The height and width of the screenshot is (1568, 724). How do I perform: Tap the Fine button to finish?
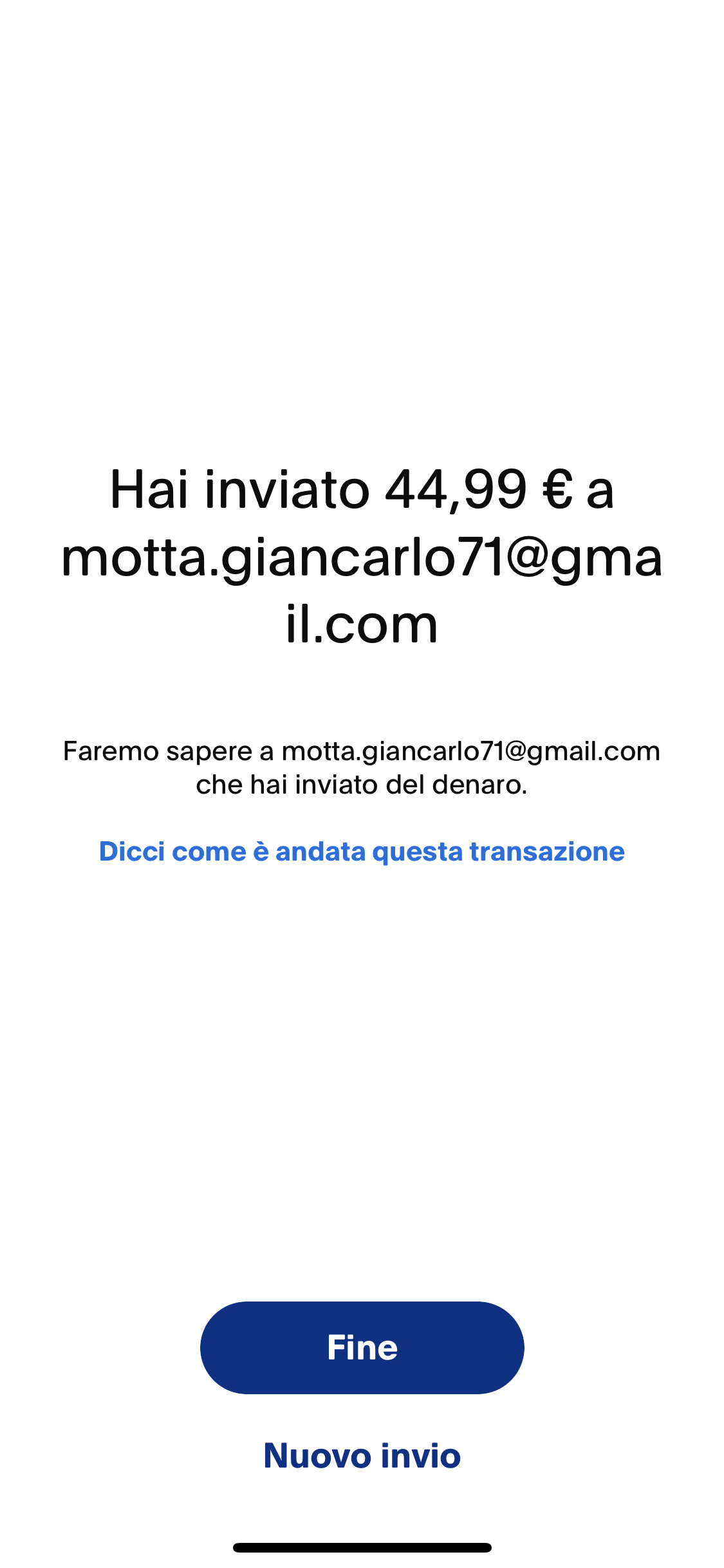[x=362, y=1347]
